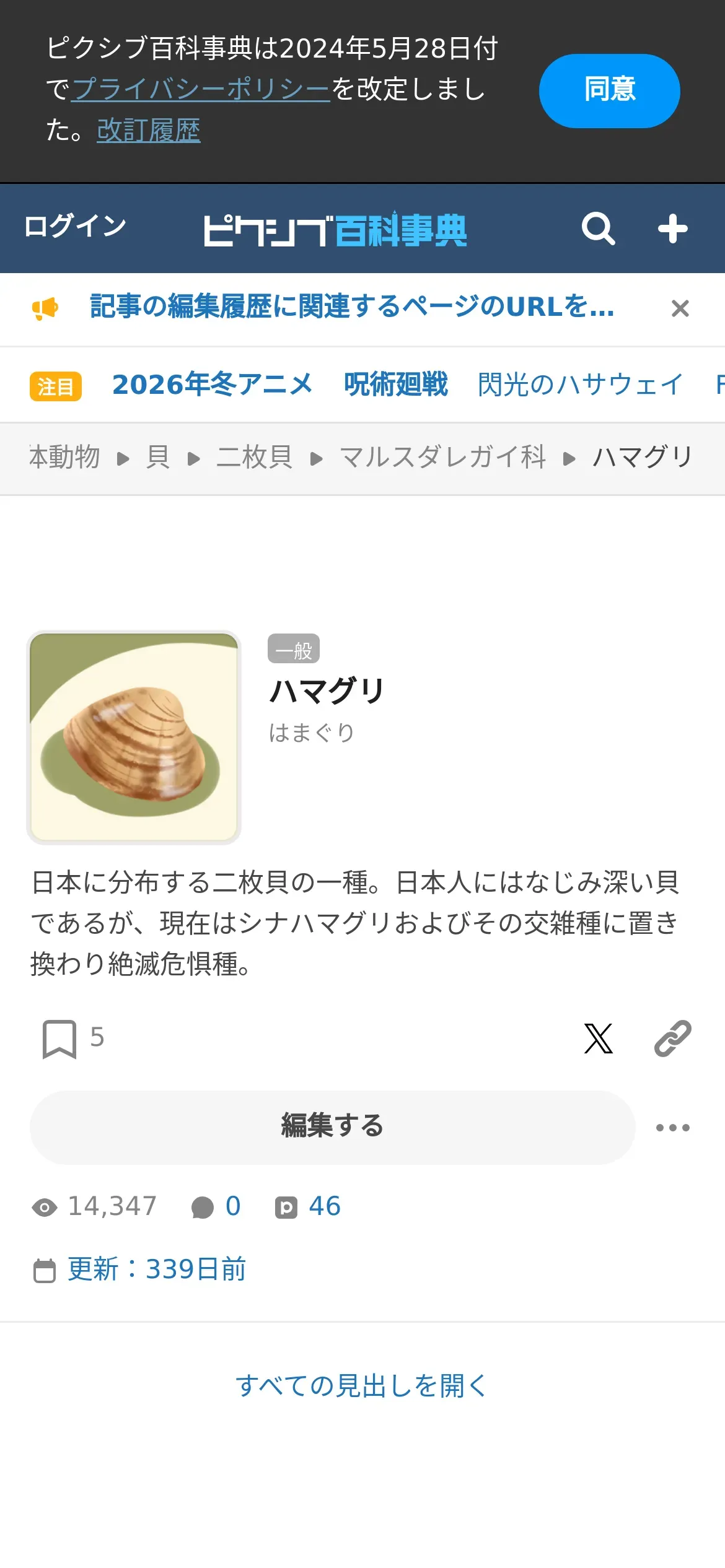
Task: Bookmark the ハマグリ article
Action: pyautogui.click(x=59, y=1039)
